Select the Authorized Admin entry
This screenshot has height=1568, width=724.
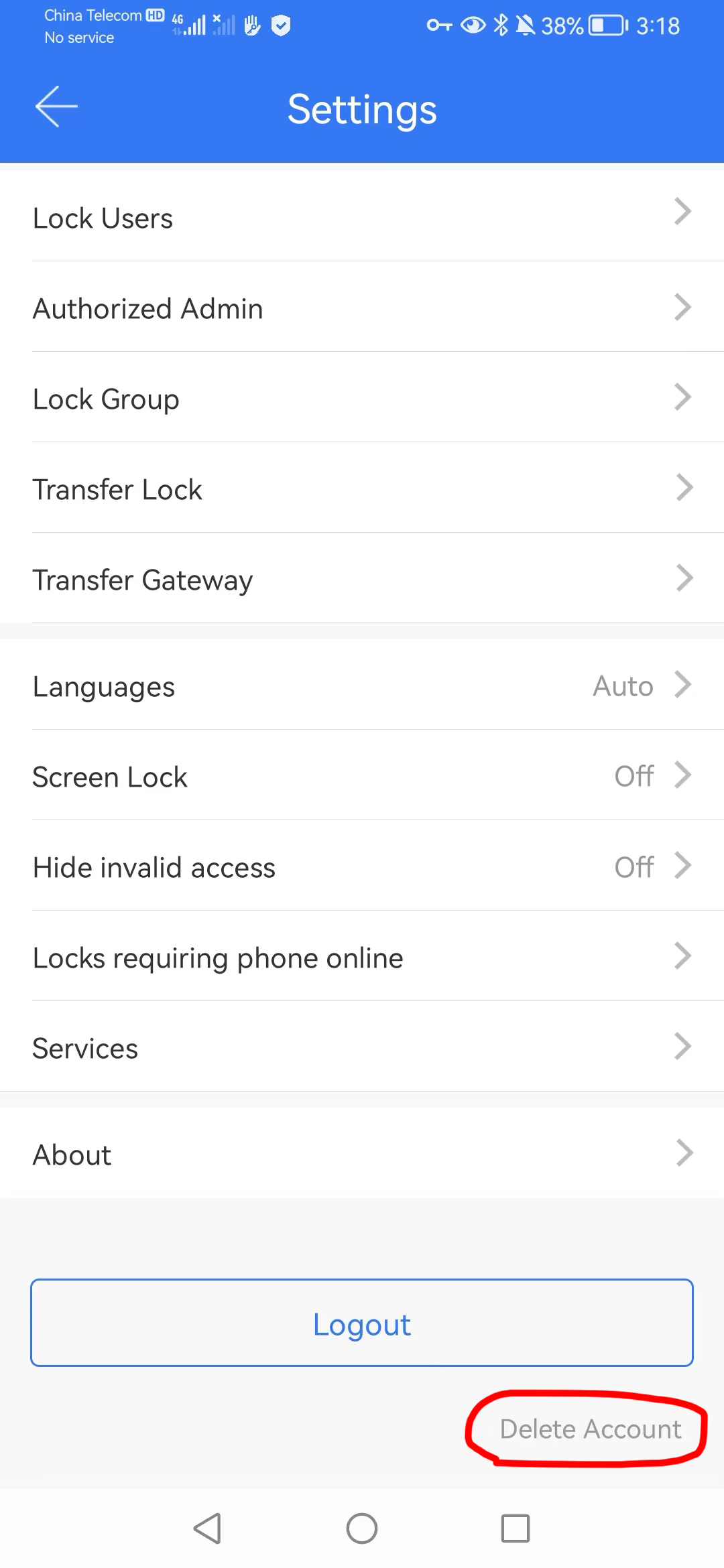point(362,308)
